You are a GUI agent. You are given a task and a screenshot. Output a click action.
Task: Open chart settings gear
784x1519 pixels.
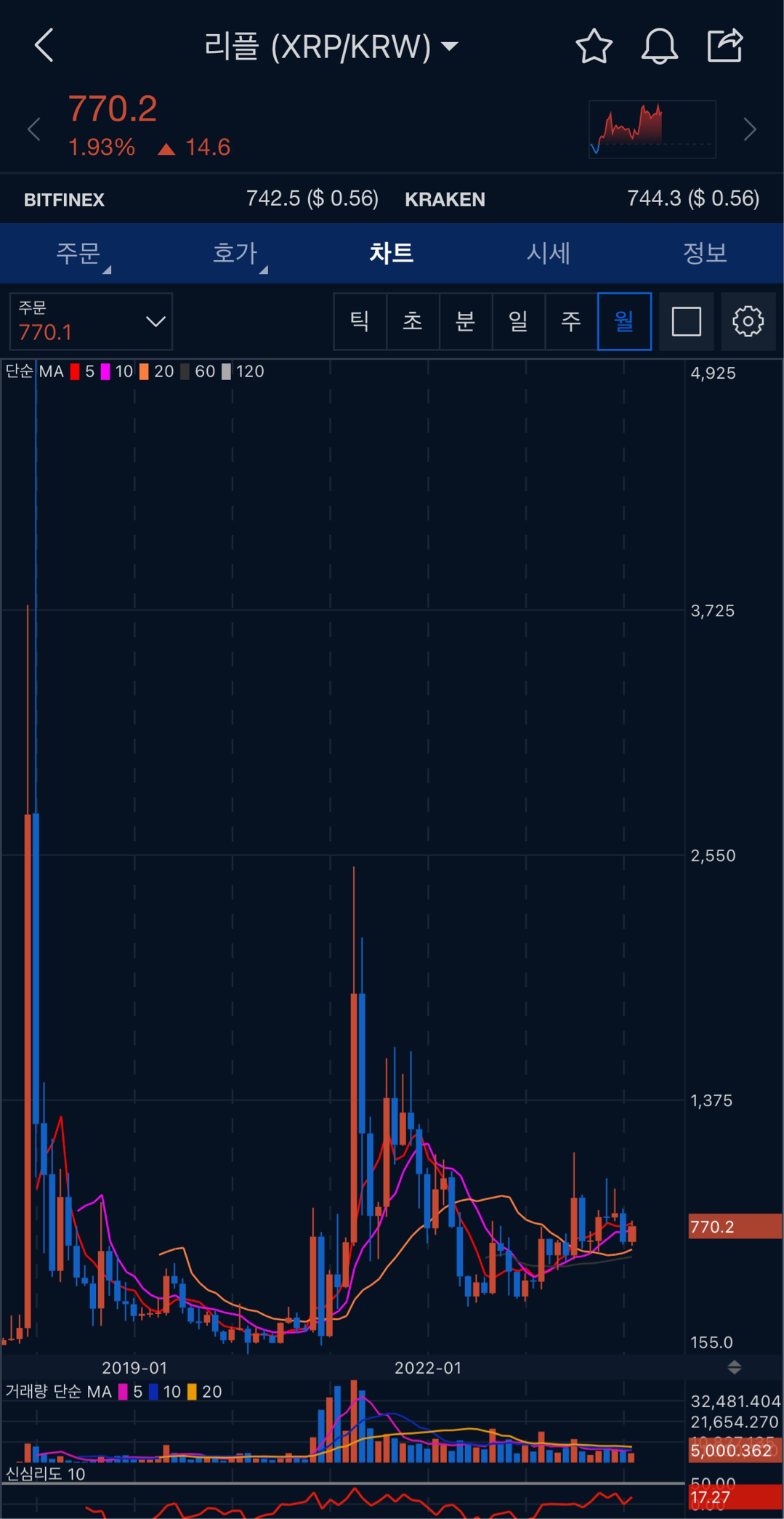[748, 321]
